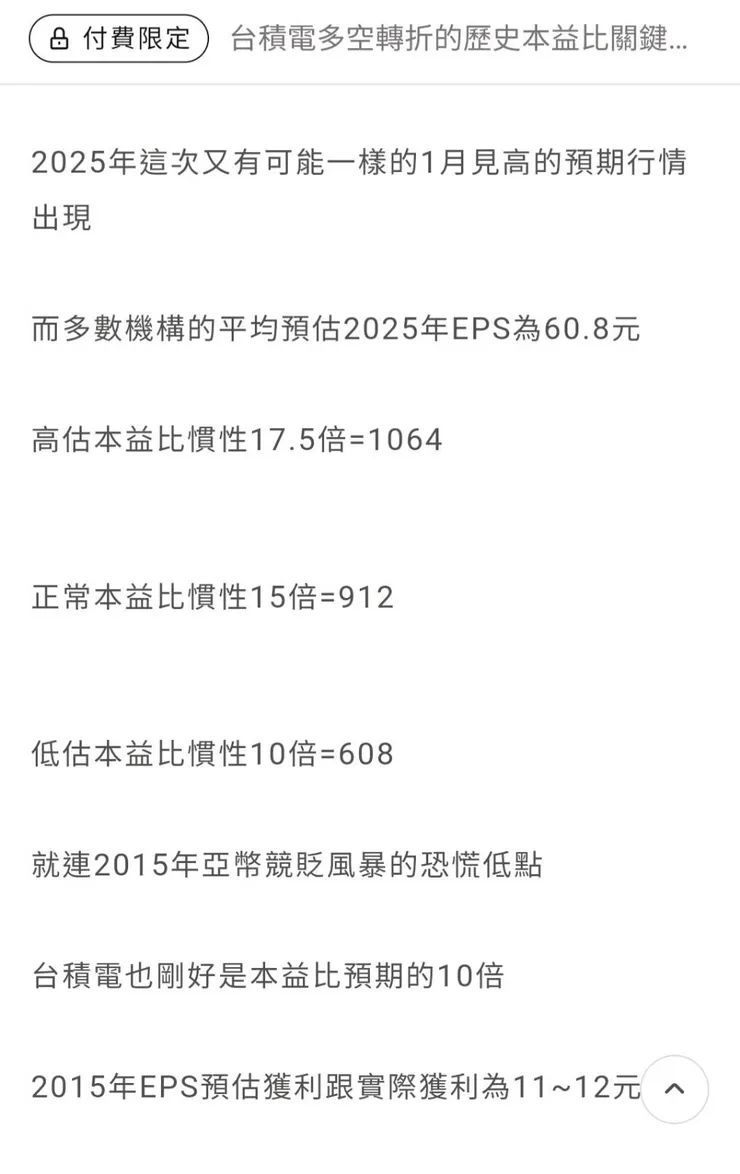
Task: Tap the chevron icon inside the scroll-to-top circle
Action: (675, 1090)
